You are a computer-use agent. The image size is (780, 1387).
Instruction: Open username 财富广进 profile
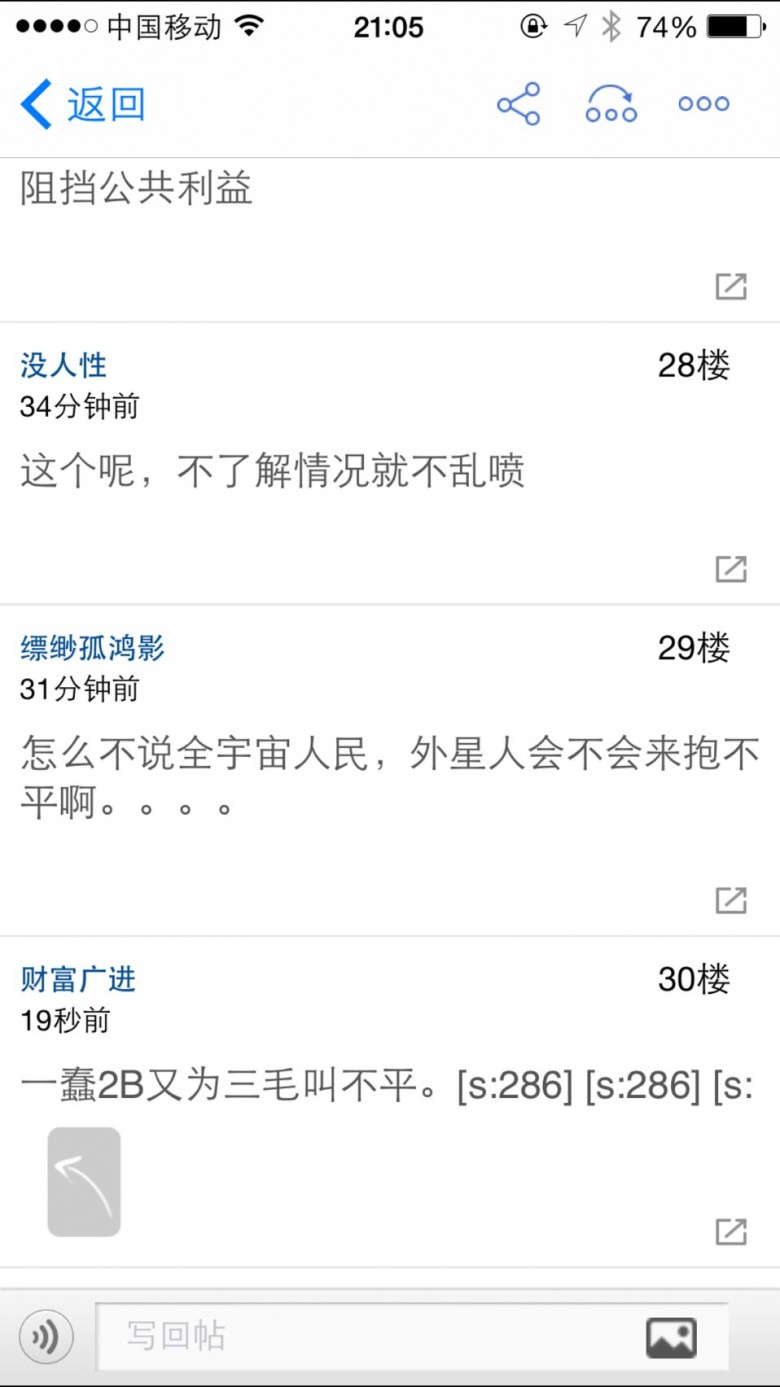click(77, 979)
